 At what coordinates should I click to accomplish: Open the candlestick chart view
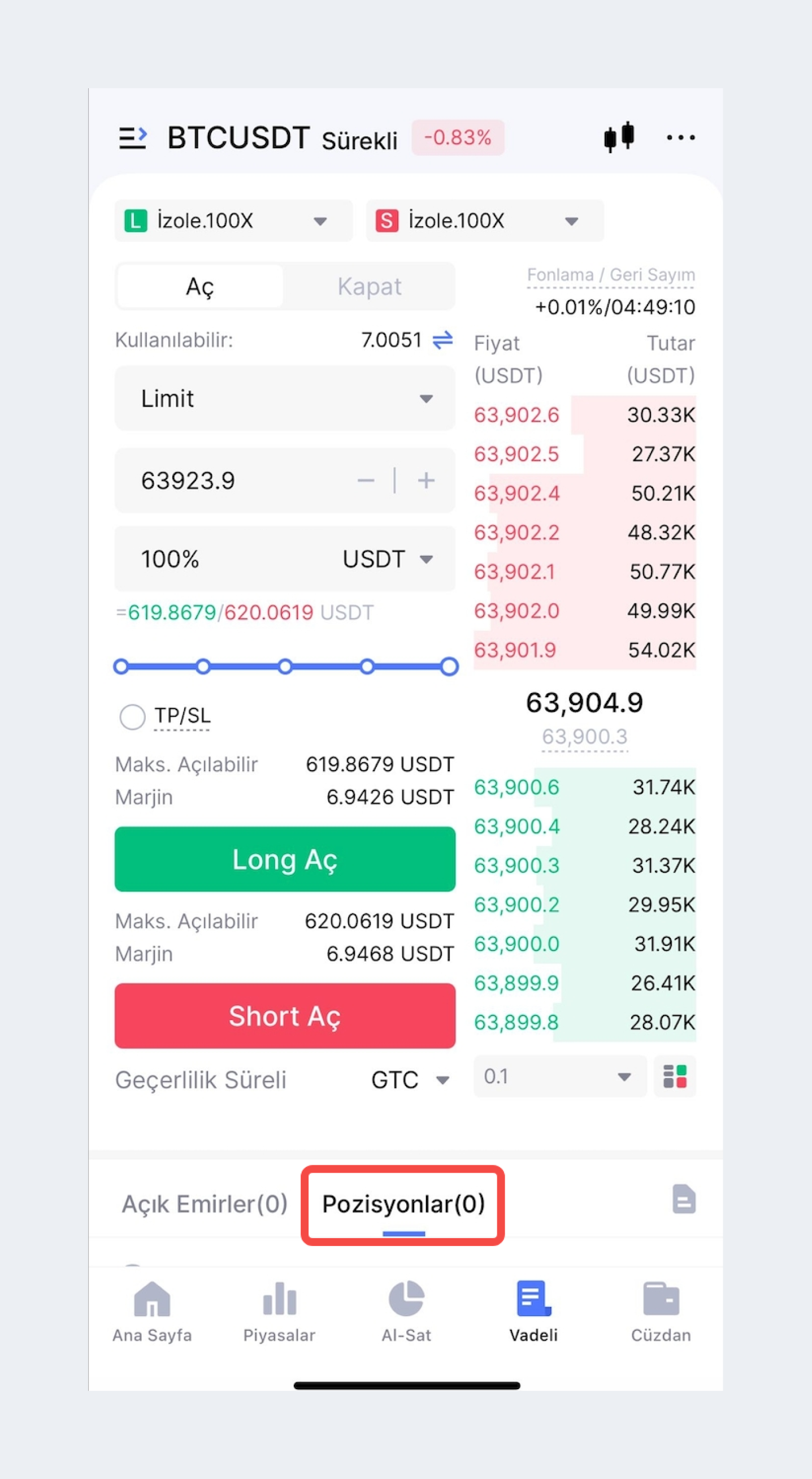point(619,137)
